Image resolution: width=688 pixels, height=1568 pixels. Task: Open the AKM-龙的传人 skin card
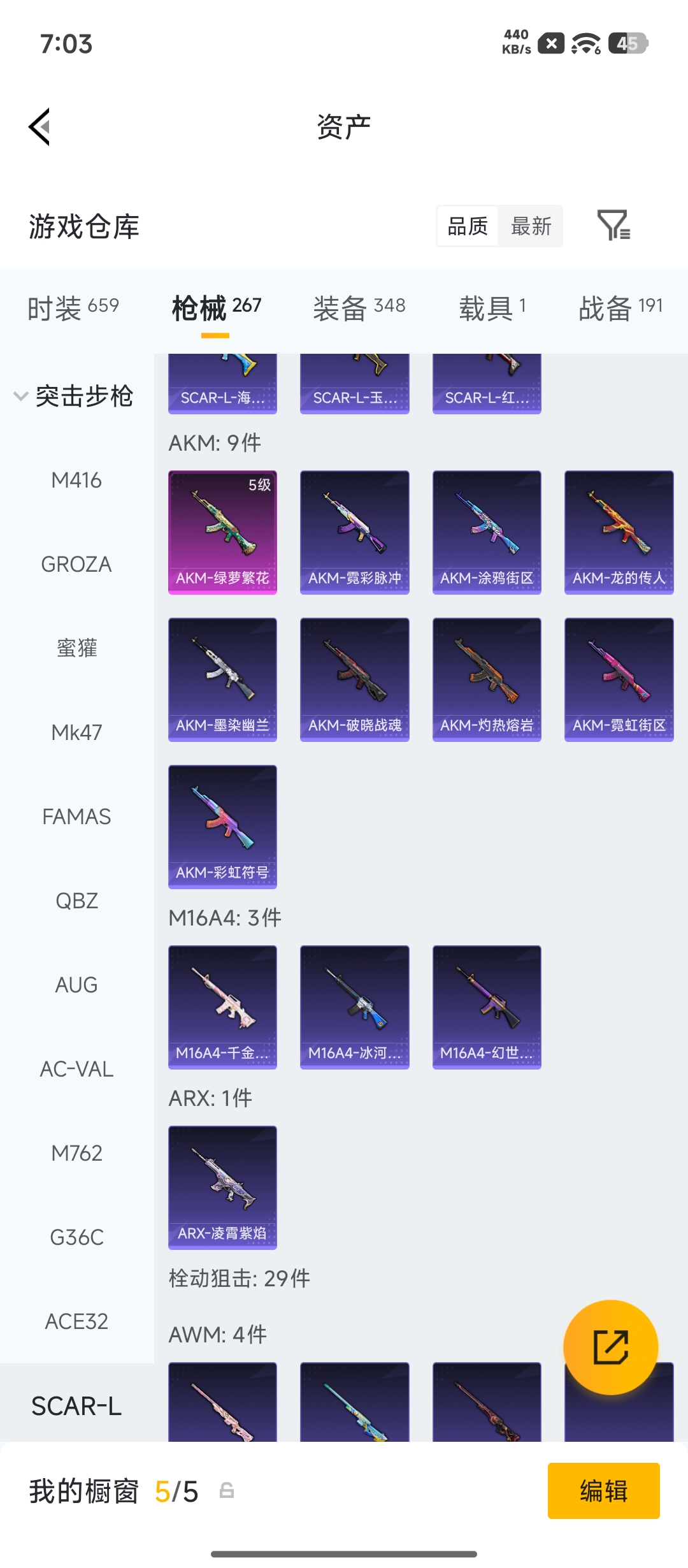point(619,532)
